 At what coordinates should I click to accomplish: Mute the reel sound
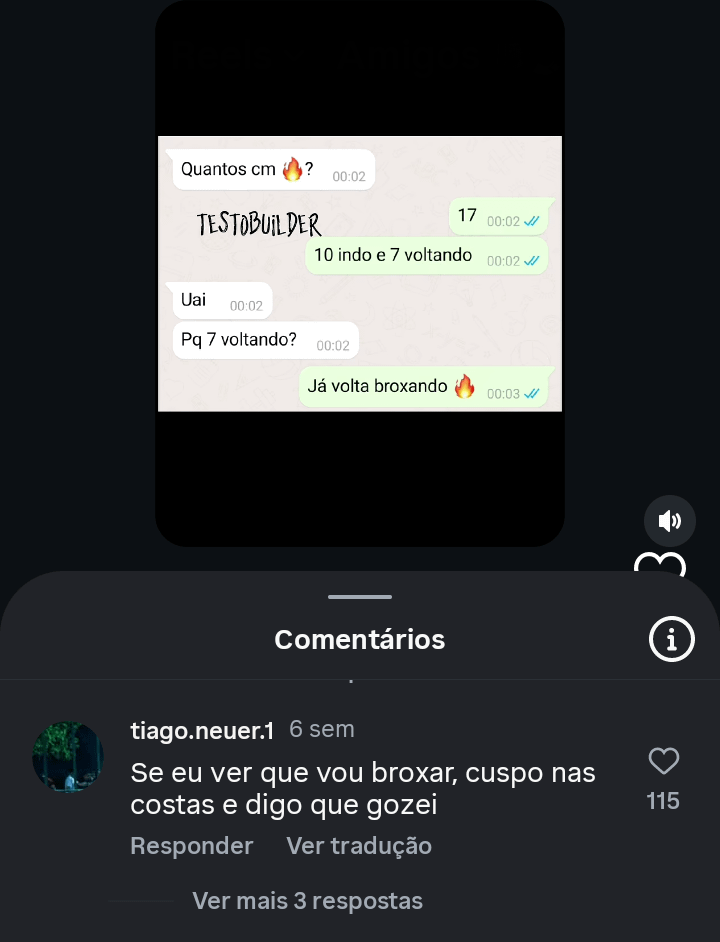669,521
